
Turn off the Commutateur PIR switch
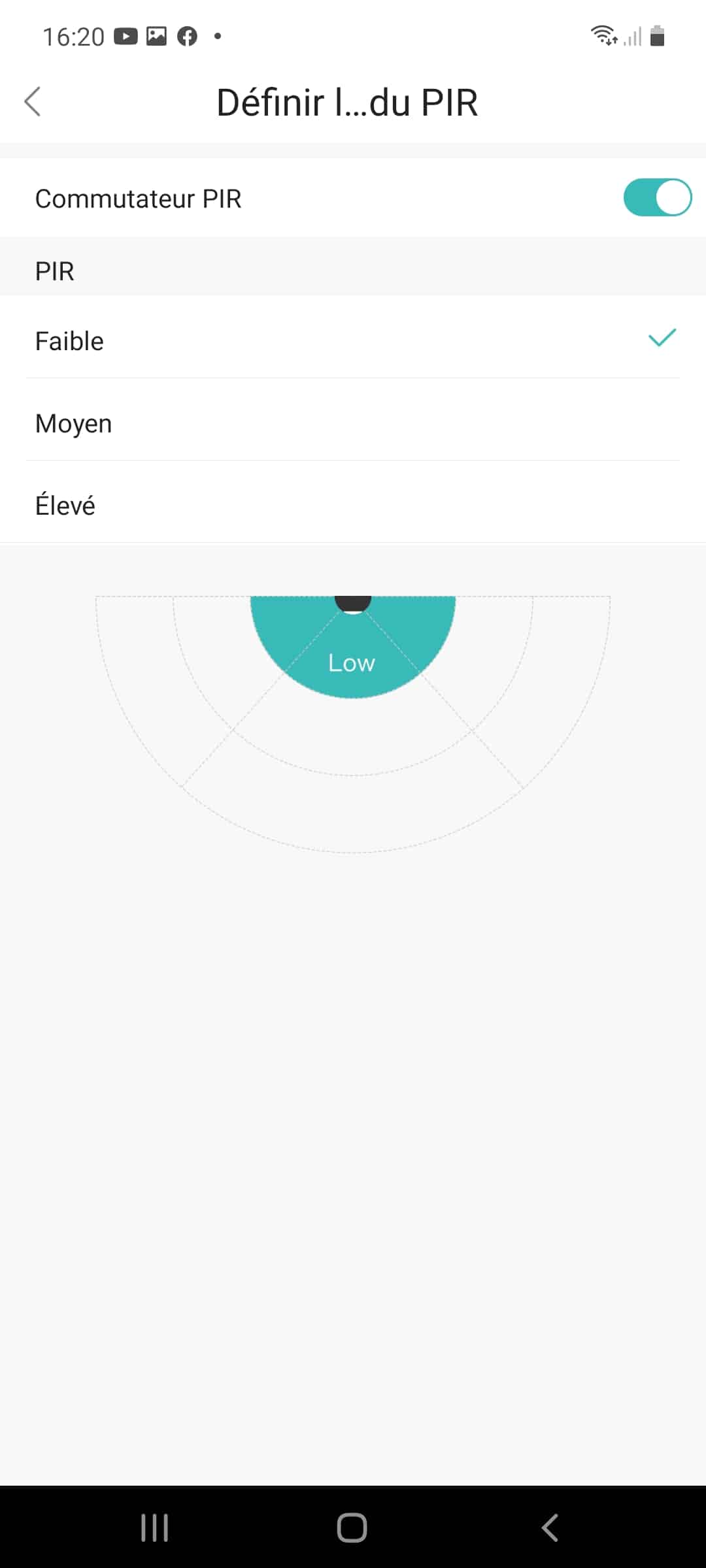pos(658,197)
